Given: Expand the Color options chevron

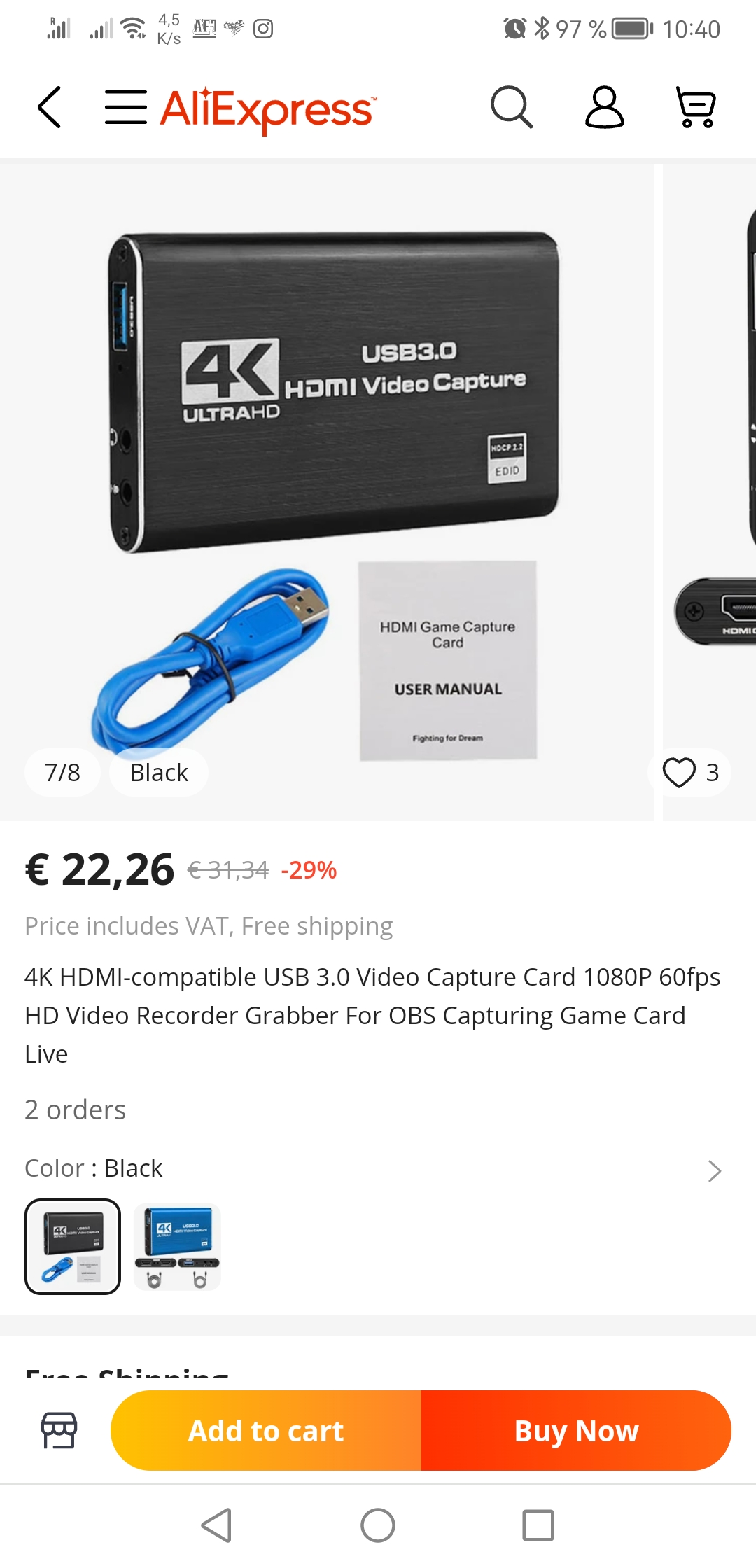Looking at the screenshot, I should [x=714, y=1170].
